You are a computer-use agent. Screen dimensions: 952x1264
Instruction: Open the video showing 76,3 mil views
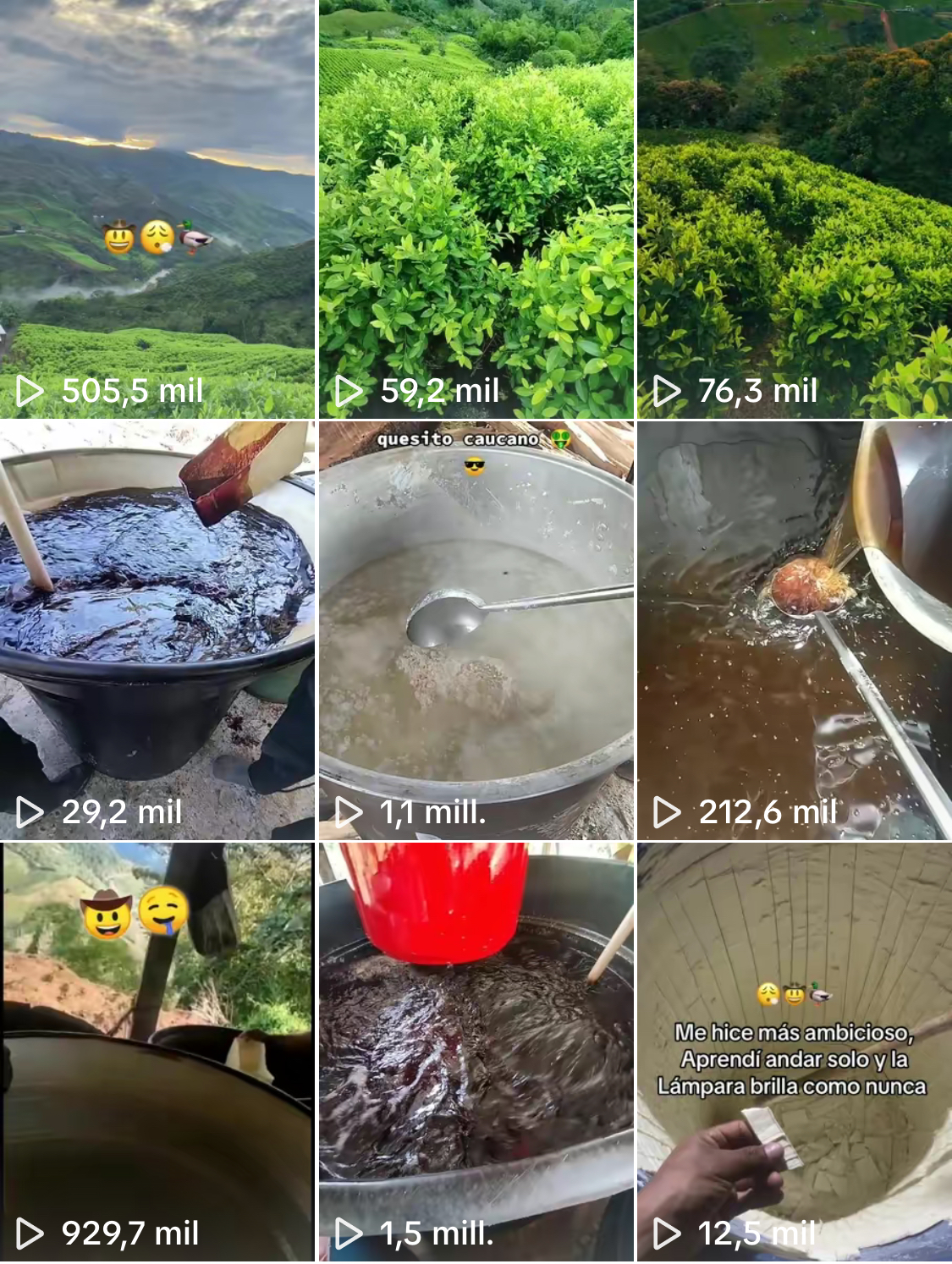click(x=795, y=209)
